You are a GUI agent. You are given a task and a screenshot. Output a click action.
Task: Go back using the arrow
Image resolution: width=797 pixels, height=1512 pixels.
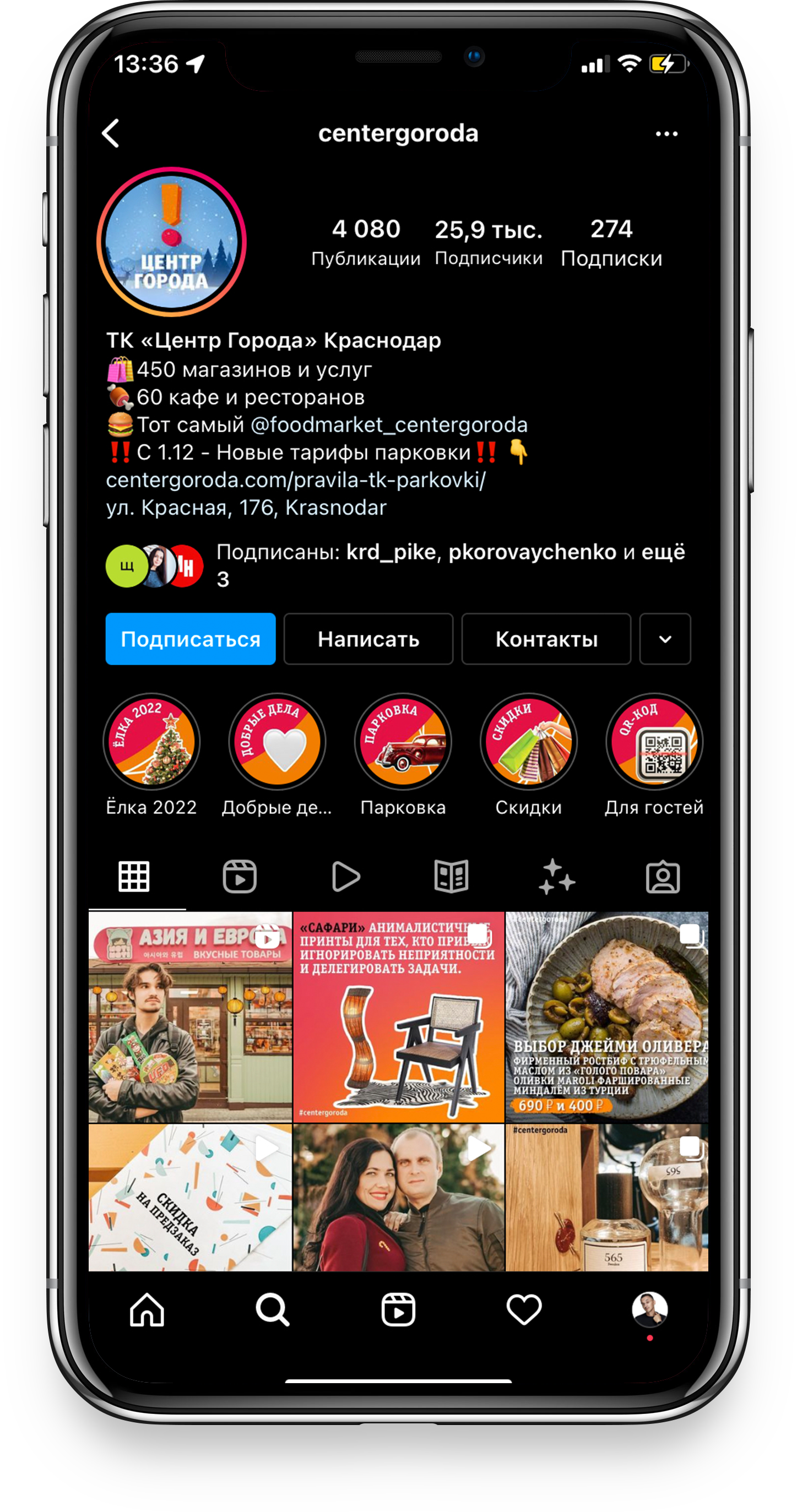click(x=111, y=133)
